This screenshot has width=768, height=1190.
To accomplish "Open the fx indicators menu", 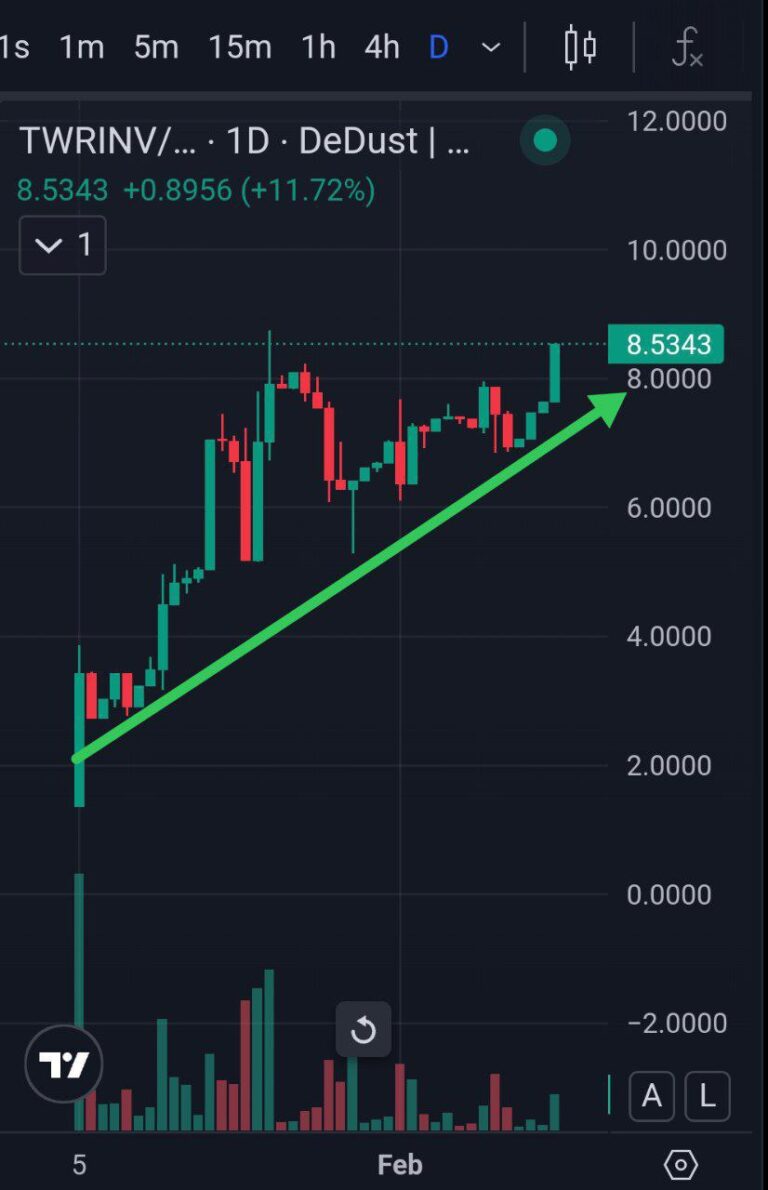I will [687, 47].
